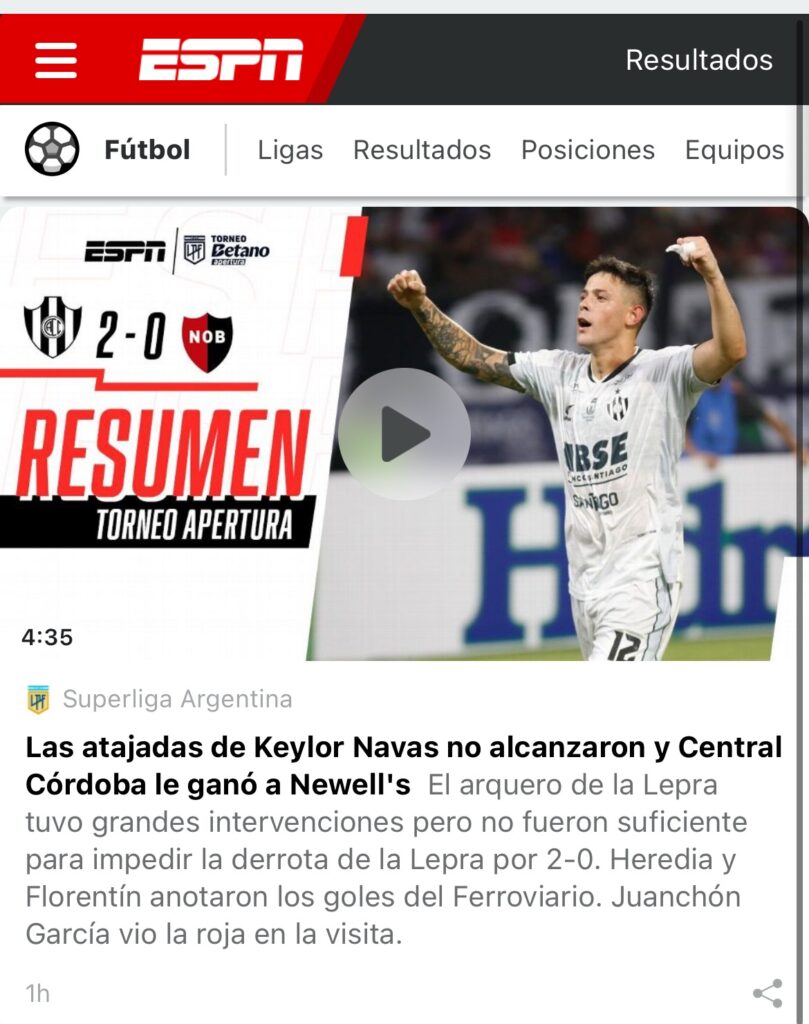Image resolution: width=809 pixels, height=1024 pixels.
Task: Open the hamburger menu
Action: (x=56, y=60)
